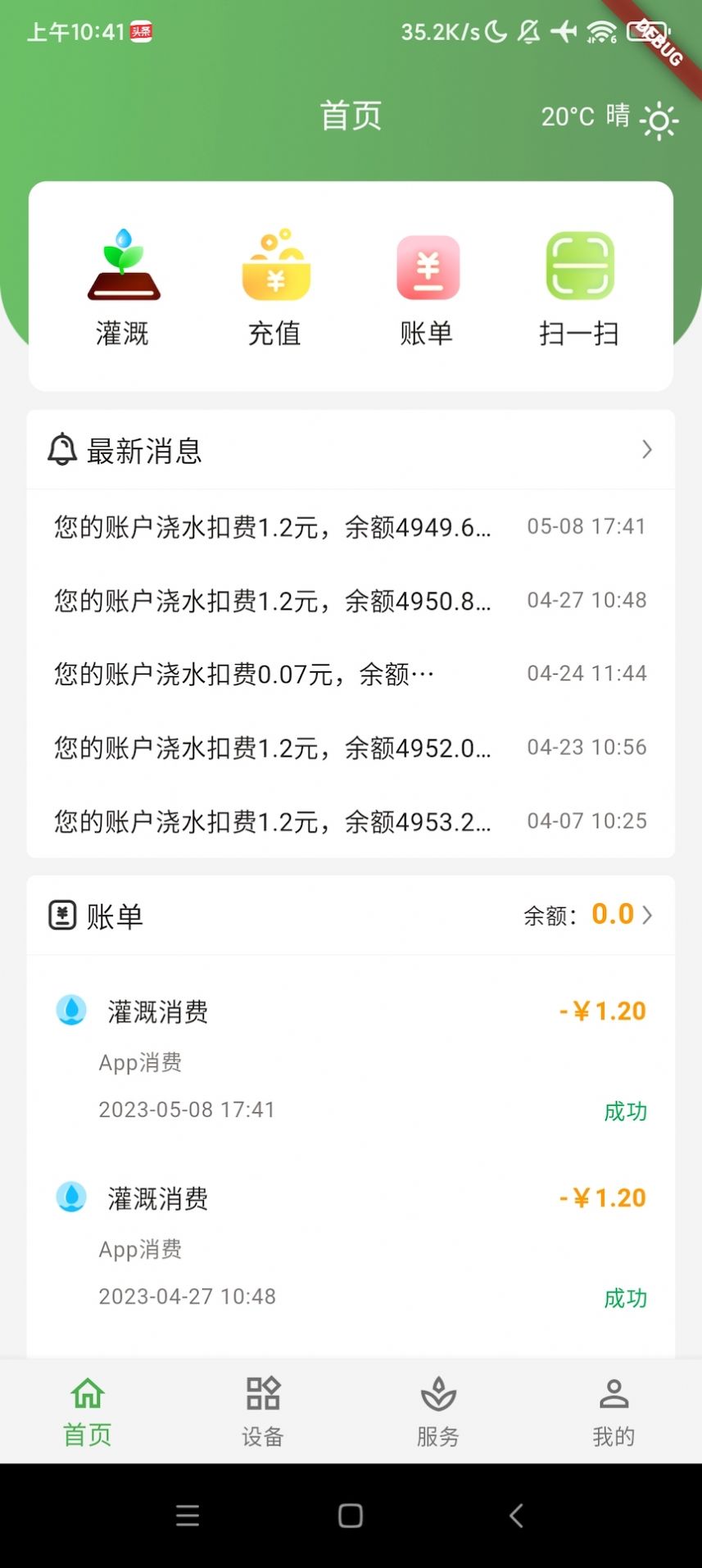Viewport: 702px width, 1568px height.
Task: Select the 充值 recharge icon
Action: tap(275, 283)
